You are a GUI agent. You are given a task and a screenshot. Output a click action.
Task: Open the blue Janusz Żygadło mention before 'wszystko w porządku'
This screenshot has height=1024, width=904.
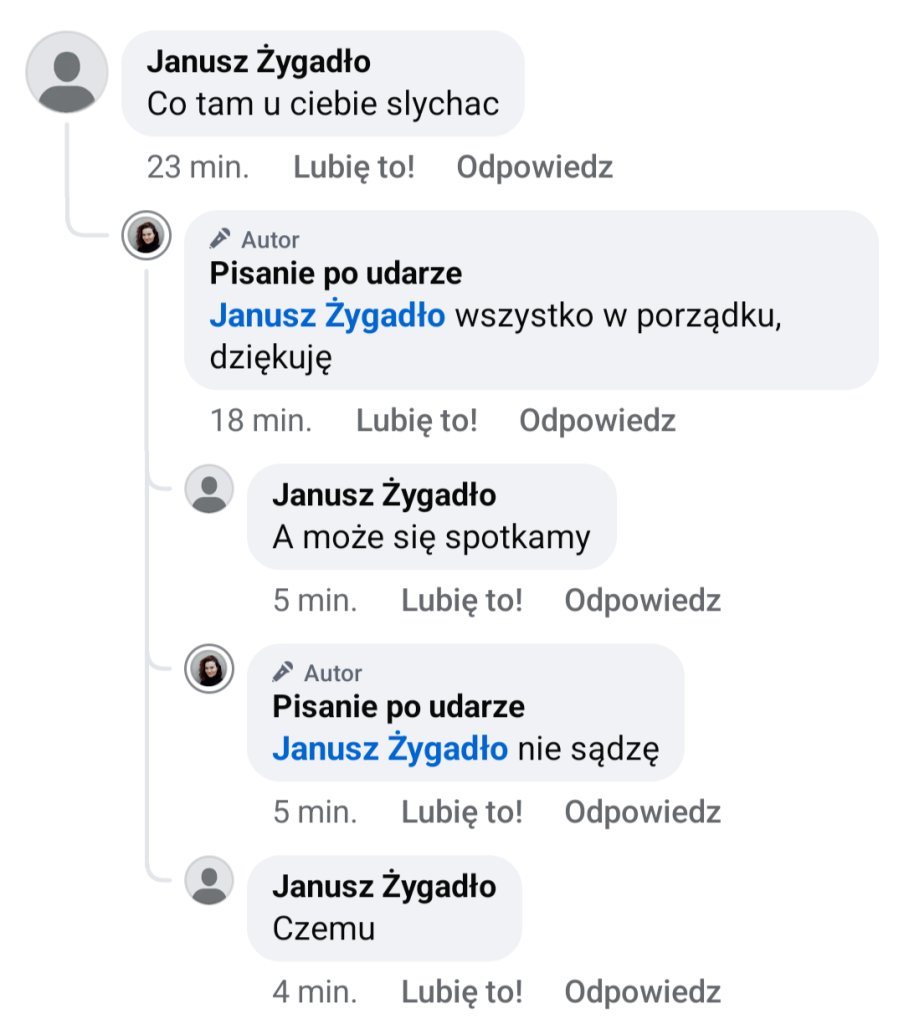coord(327,316)
